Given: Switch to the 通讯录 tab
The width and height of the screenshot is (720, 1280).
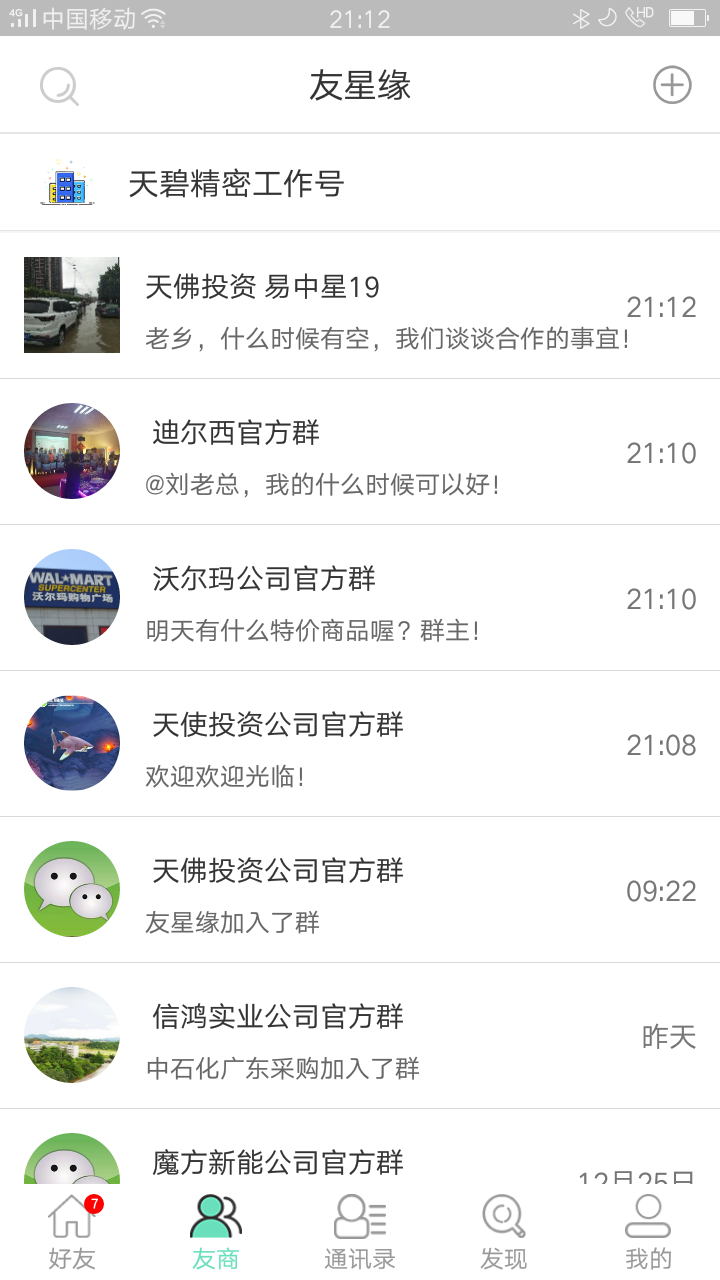Looking at the screenshot, I should [359, 1230].
